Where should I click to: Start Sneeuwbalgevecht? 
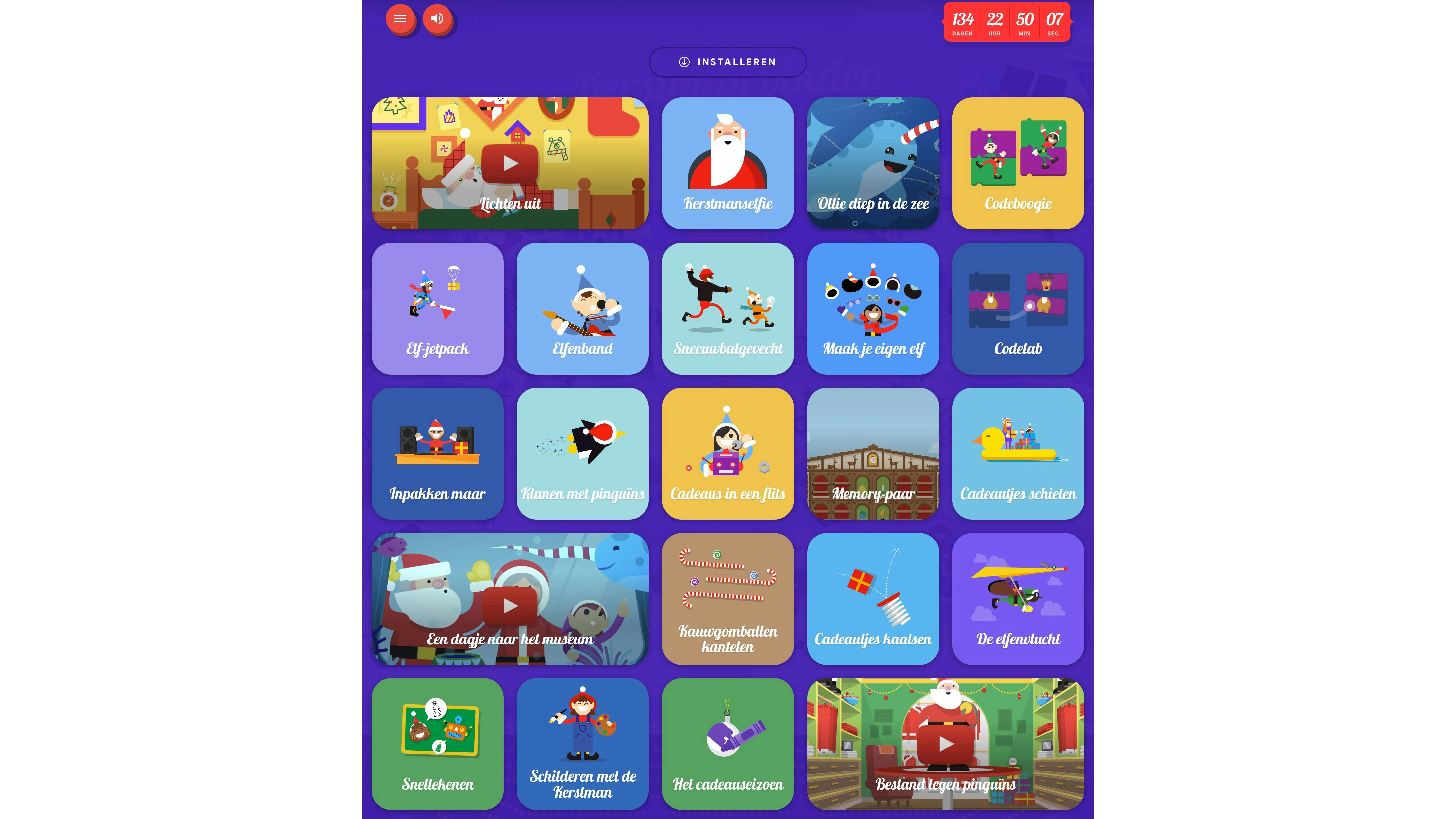click(x=727, y=308)
